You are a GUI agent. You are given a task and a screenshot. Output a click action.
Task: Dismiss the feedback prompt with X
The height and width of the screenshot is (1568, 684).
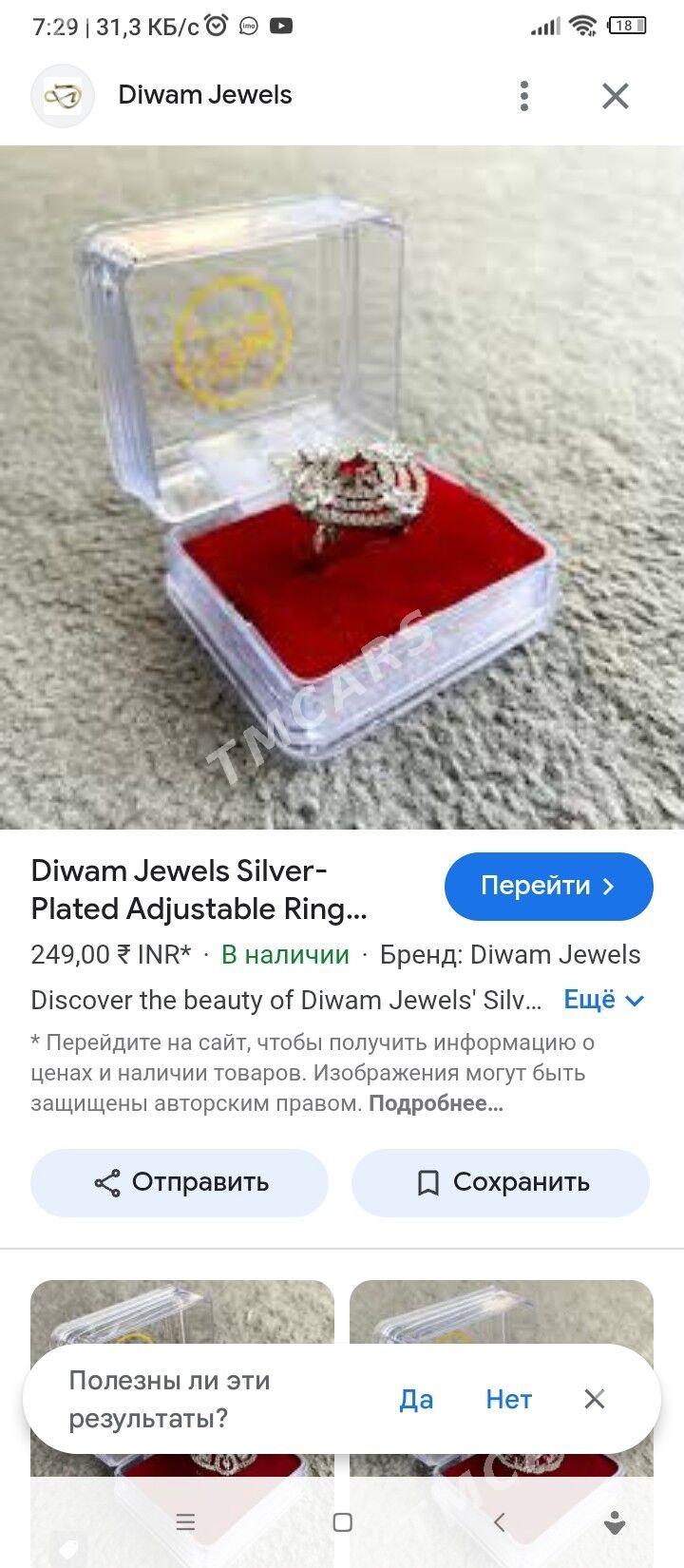(x=595, y=1399)
